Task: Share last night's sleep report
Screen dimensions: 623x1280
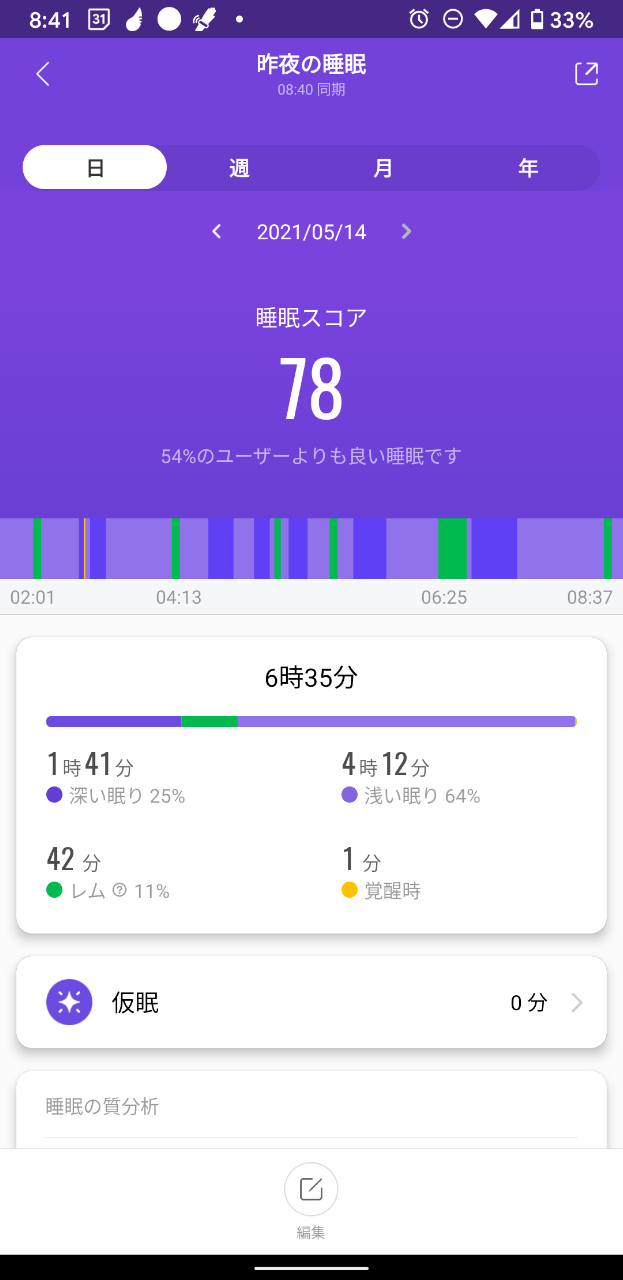Action: coord(586,74)
